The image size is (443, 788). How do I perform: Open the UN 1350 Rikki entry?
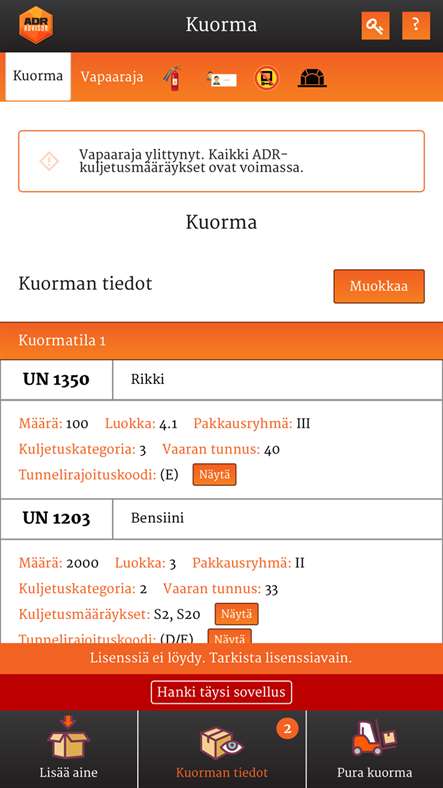click(222, 379)
